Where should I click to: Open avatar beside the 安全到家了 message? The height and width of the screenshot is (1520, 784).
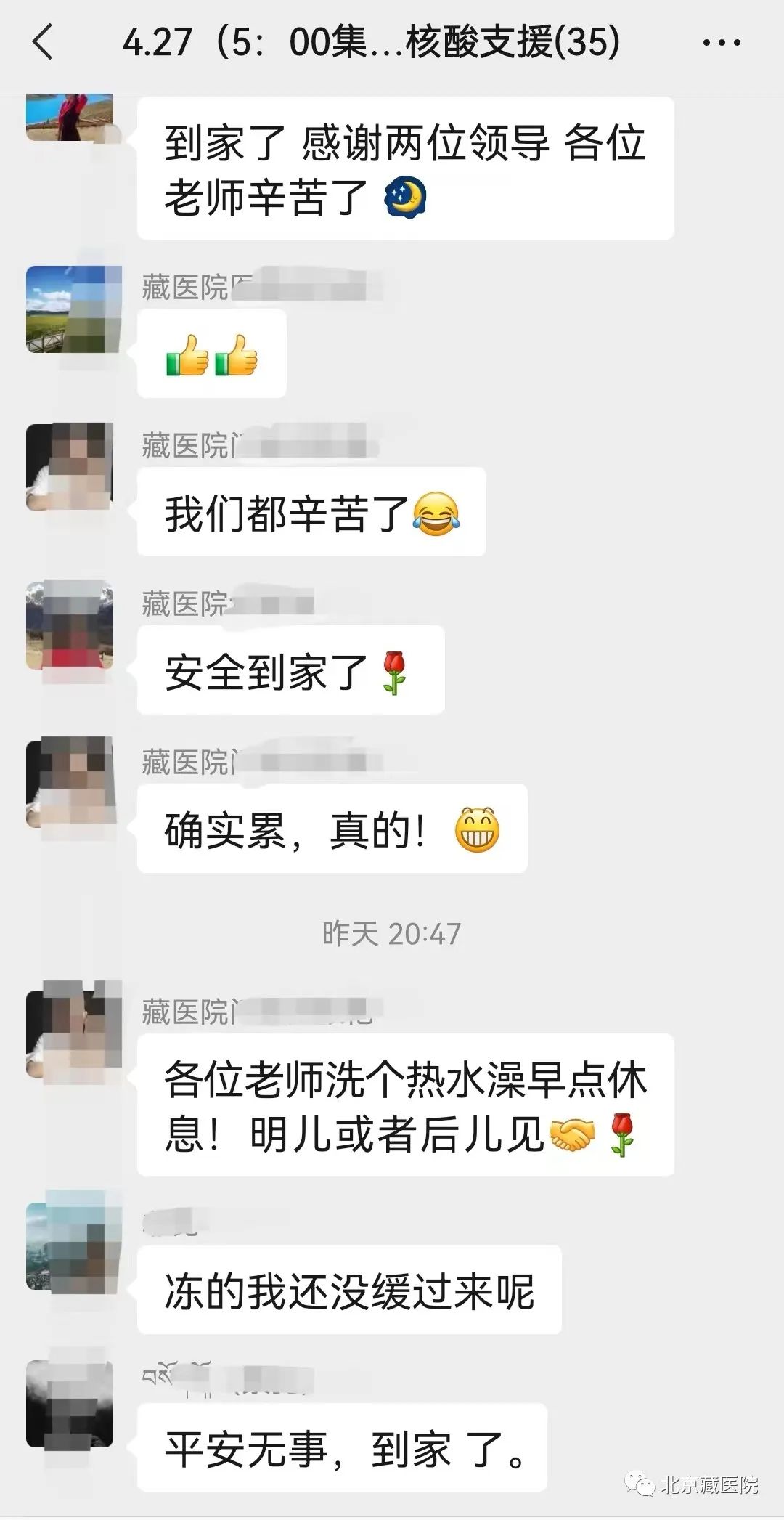coord(70,625)
